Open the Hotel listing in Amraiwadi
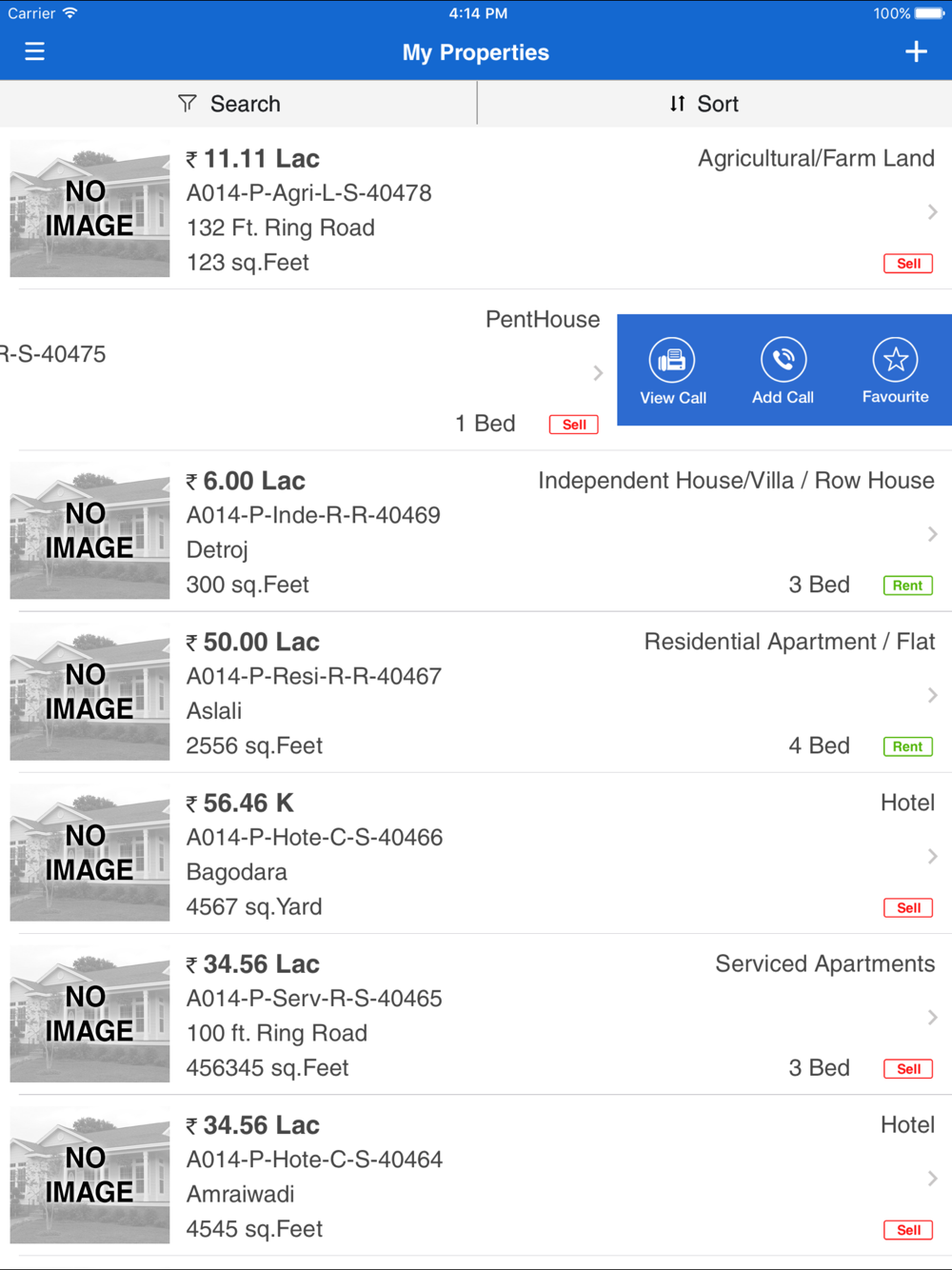Screen dimensions: 952x1270 point(476,1175)
